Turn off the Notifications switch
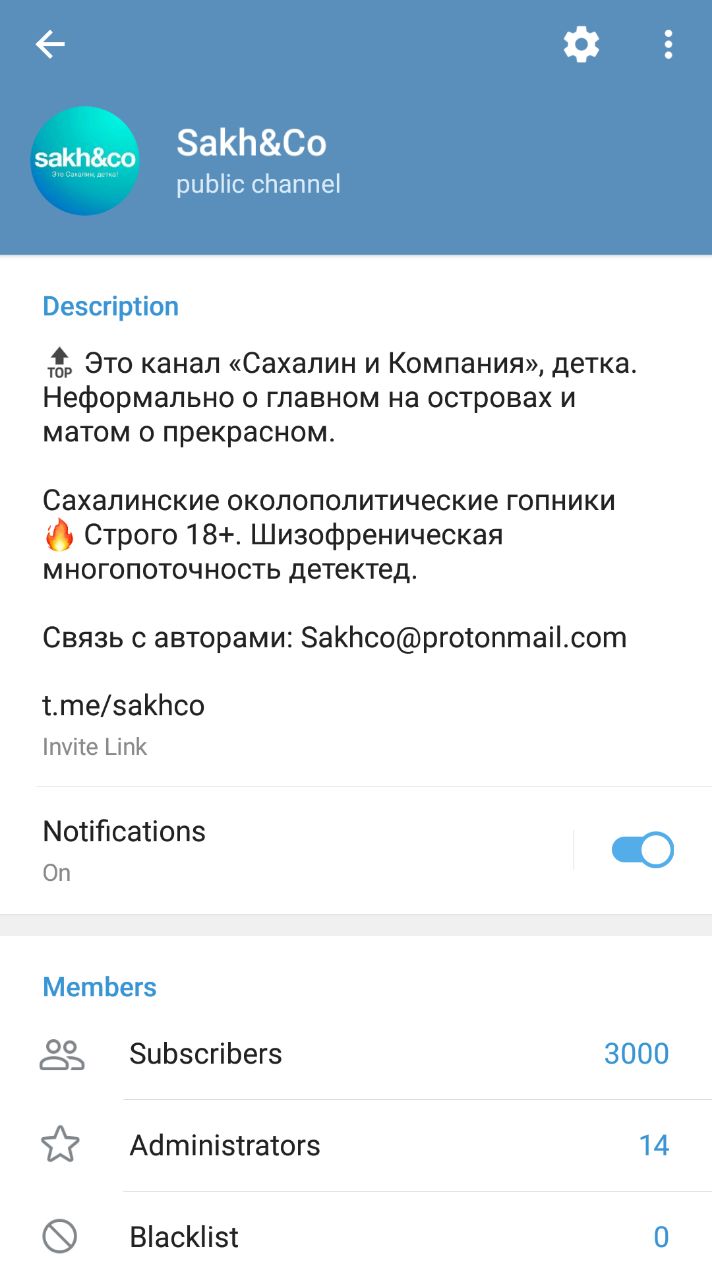 642,850
